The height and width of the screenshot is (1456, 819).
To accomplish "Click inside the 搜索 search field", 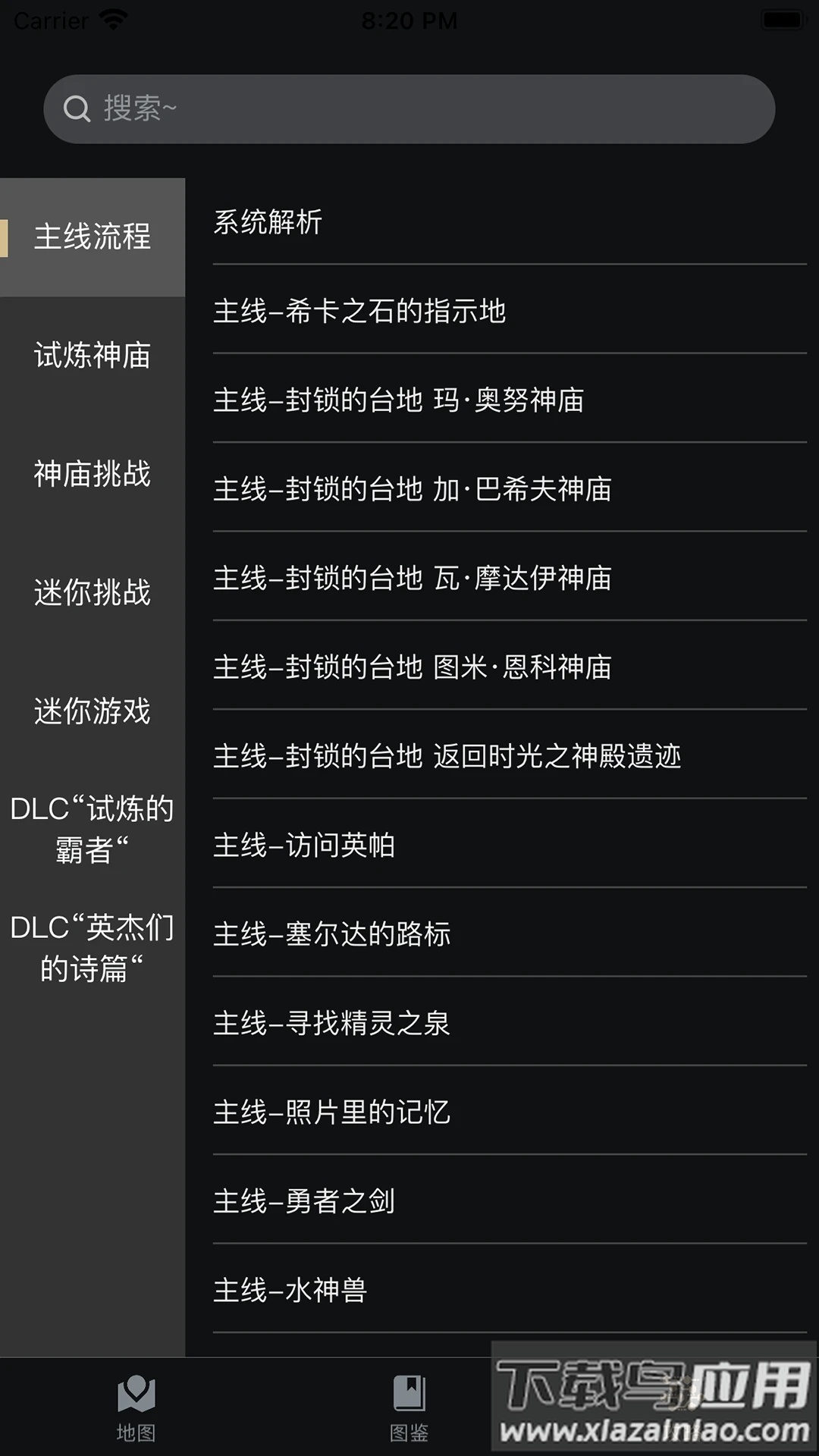I will (409, 108).
